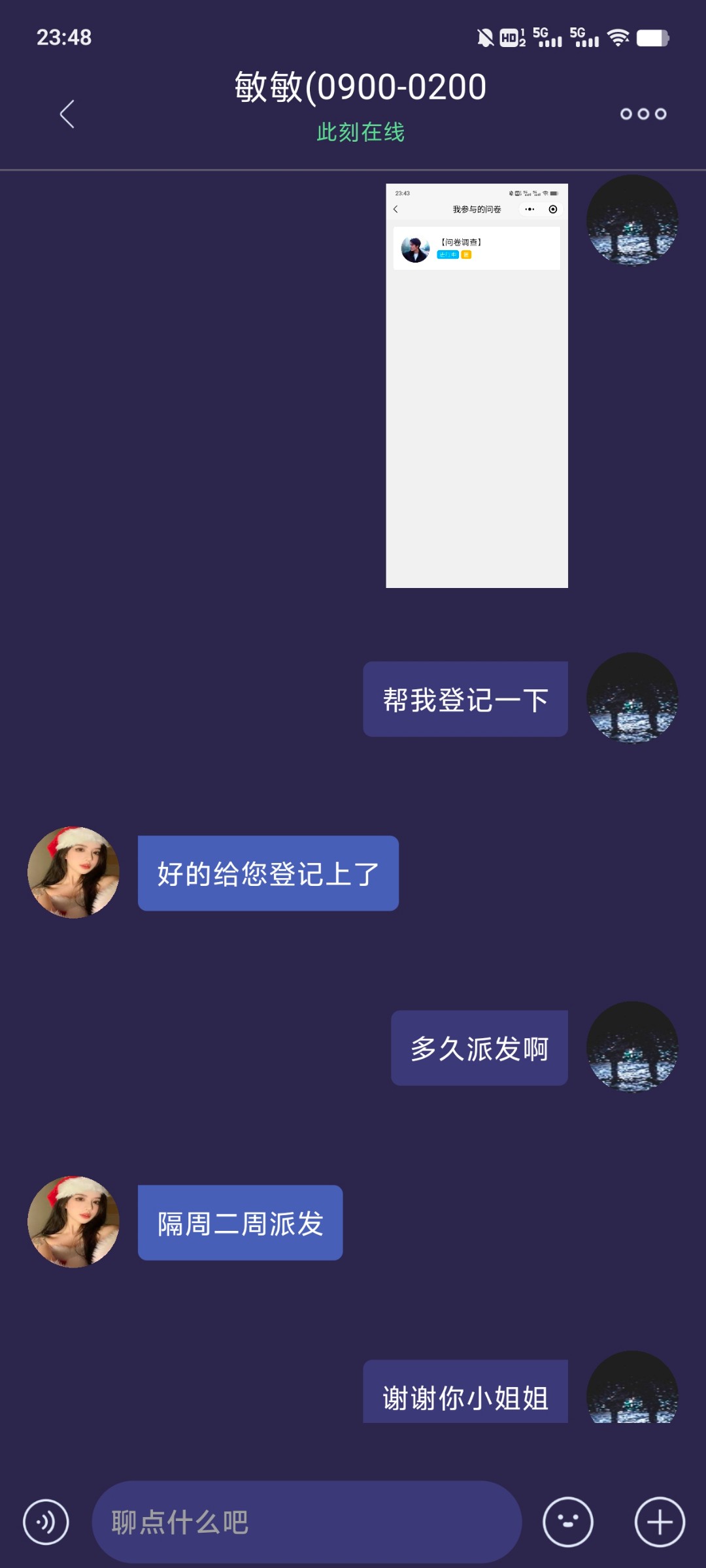Open the emoji picker
Image resolution: width=706 pixels, height=1568 pixels.
tap(567, 1522)
